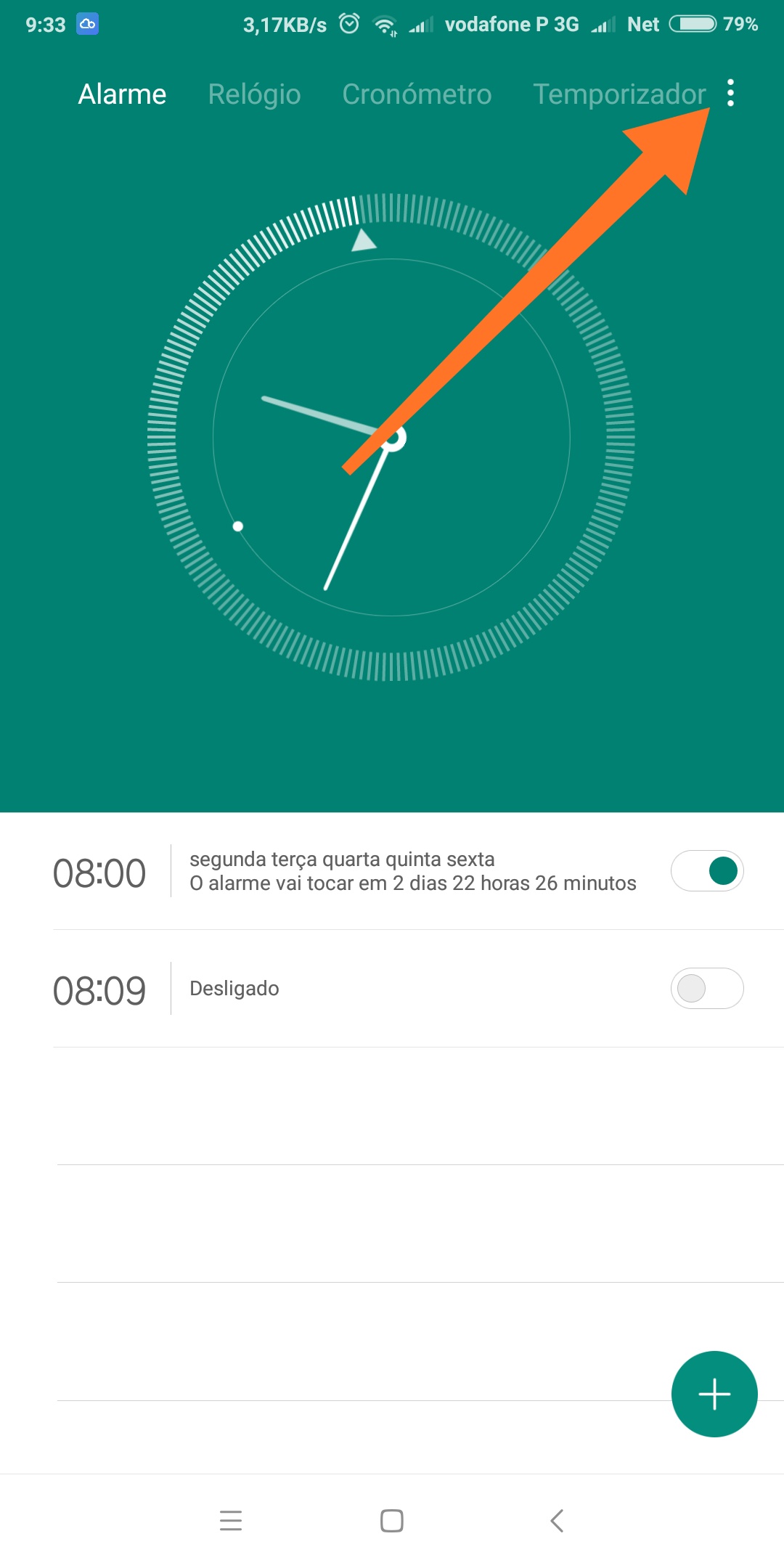Select the Alarme tab
Image resolution: width=784 pixels, height=1568 pixels.
pyautogui.click(x=122, y=94)
